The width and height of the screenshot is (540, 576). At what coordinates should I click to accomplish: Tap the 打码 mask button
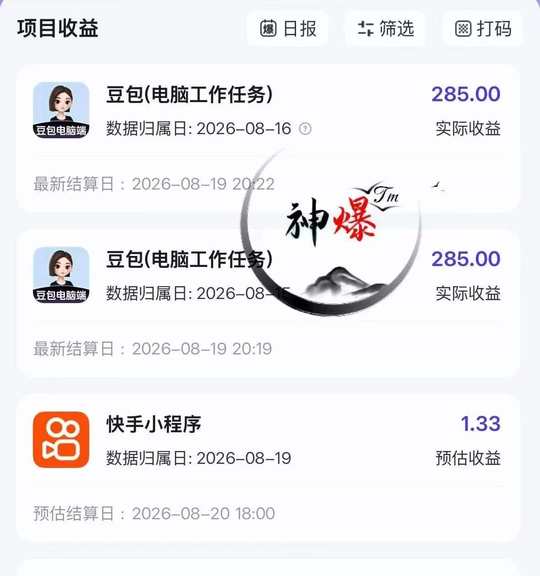(483, 29)
